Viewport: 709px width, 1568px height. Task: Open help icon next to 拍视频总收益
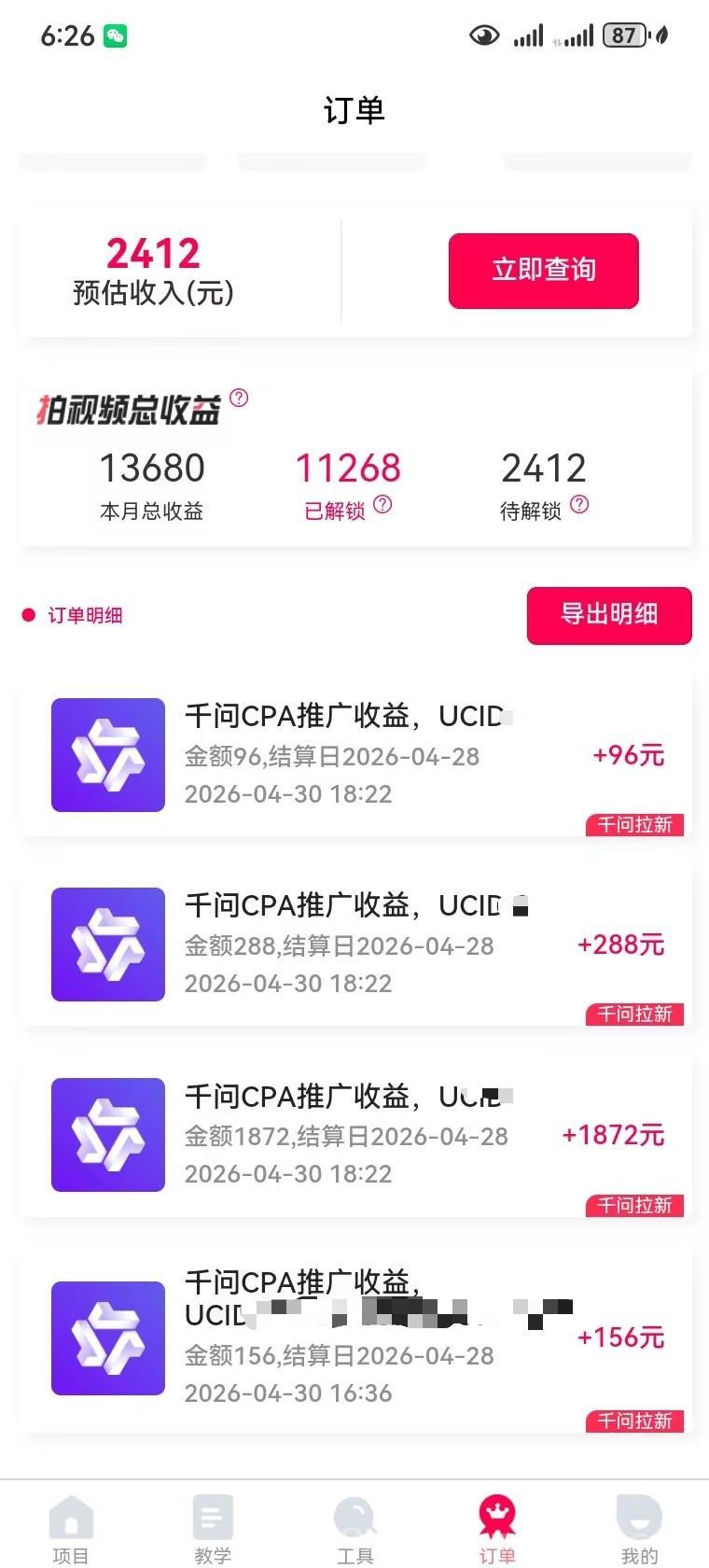tap(239, 399)
